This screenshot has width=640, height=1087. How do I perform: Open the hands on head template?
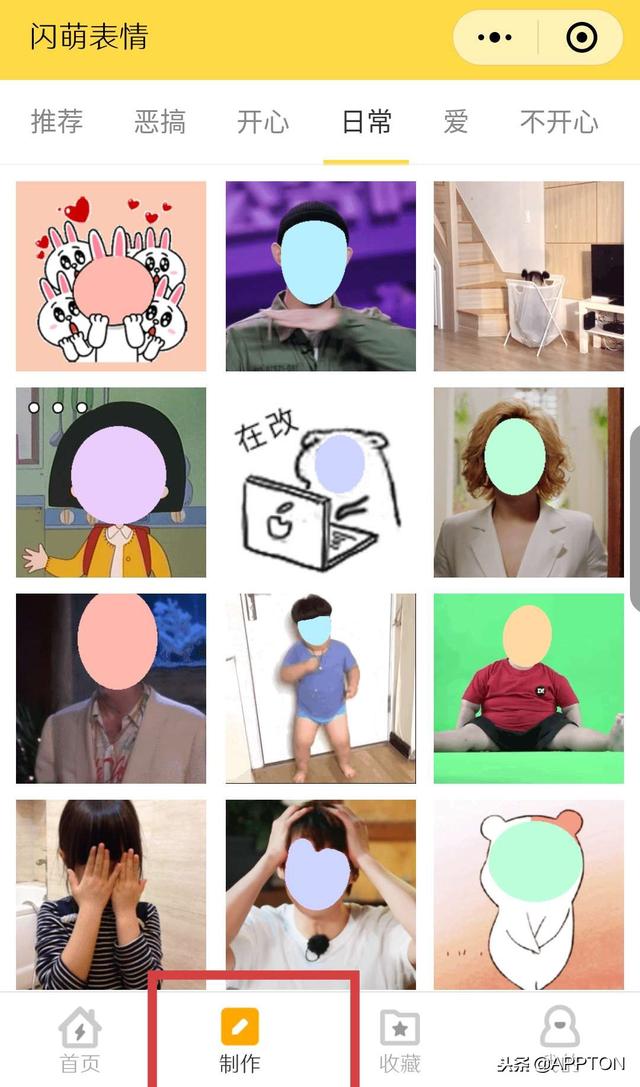320,894
